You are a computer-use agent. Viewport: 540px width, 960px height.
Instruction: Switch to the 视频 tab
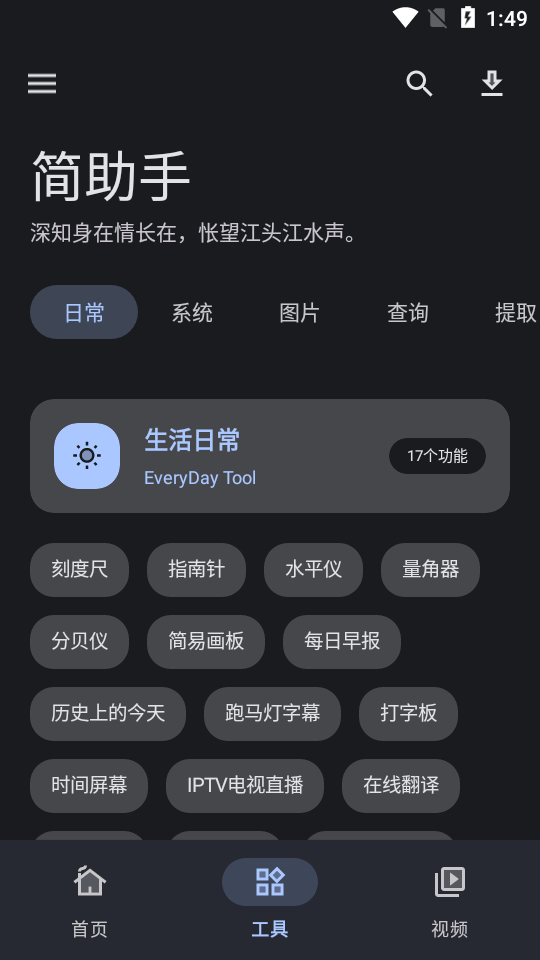click(449, 902)
